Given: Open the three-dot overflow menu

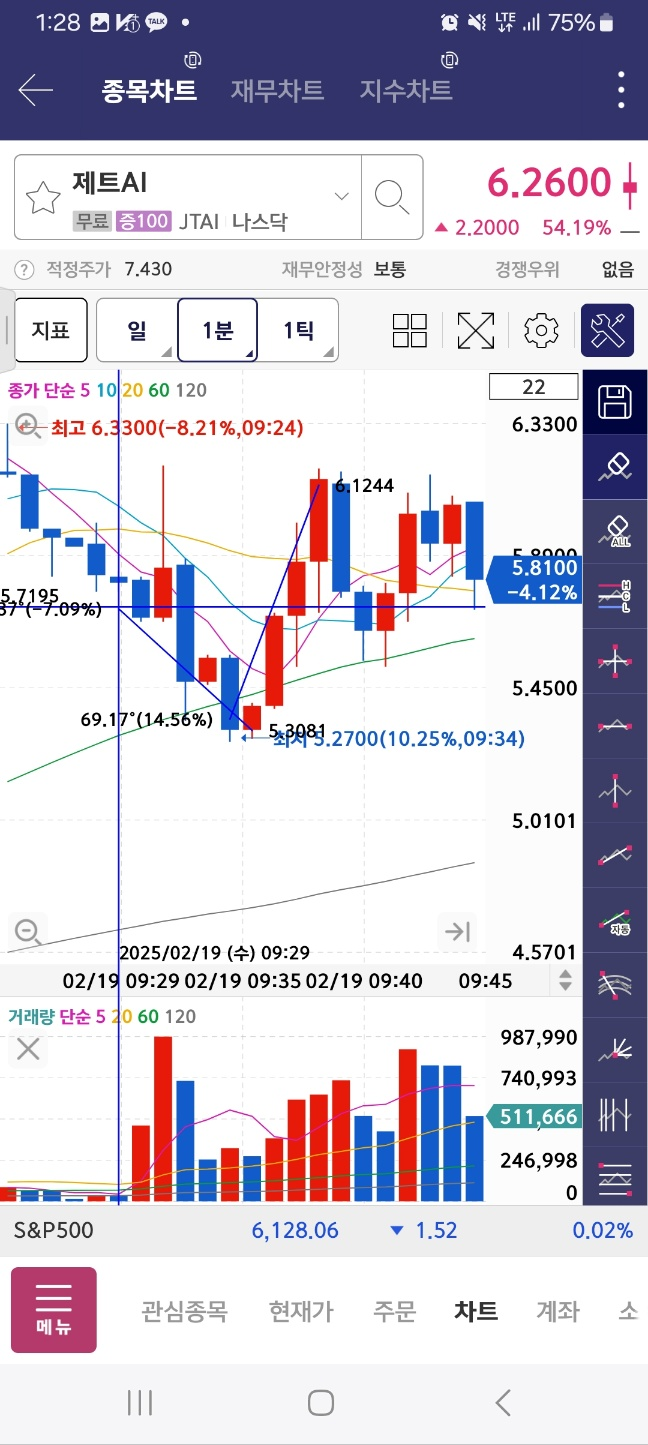Looking at the screenshot, I should (621, 90).
